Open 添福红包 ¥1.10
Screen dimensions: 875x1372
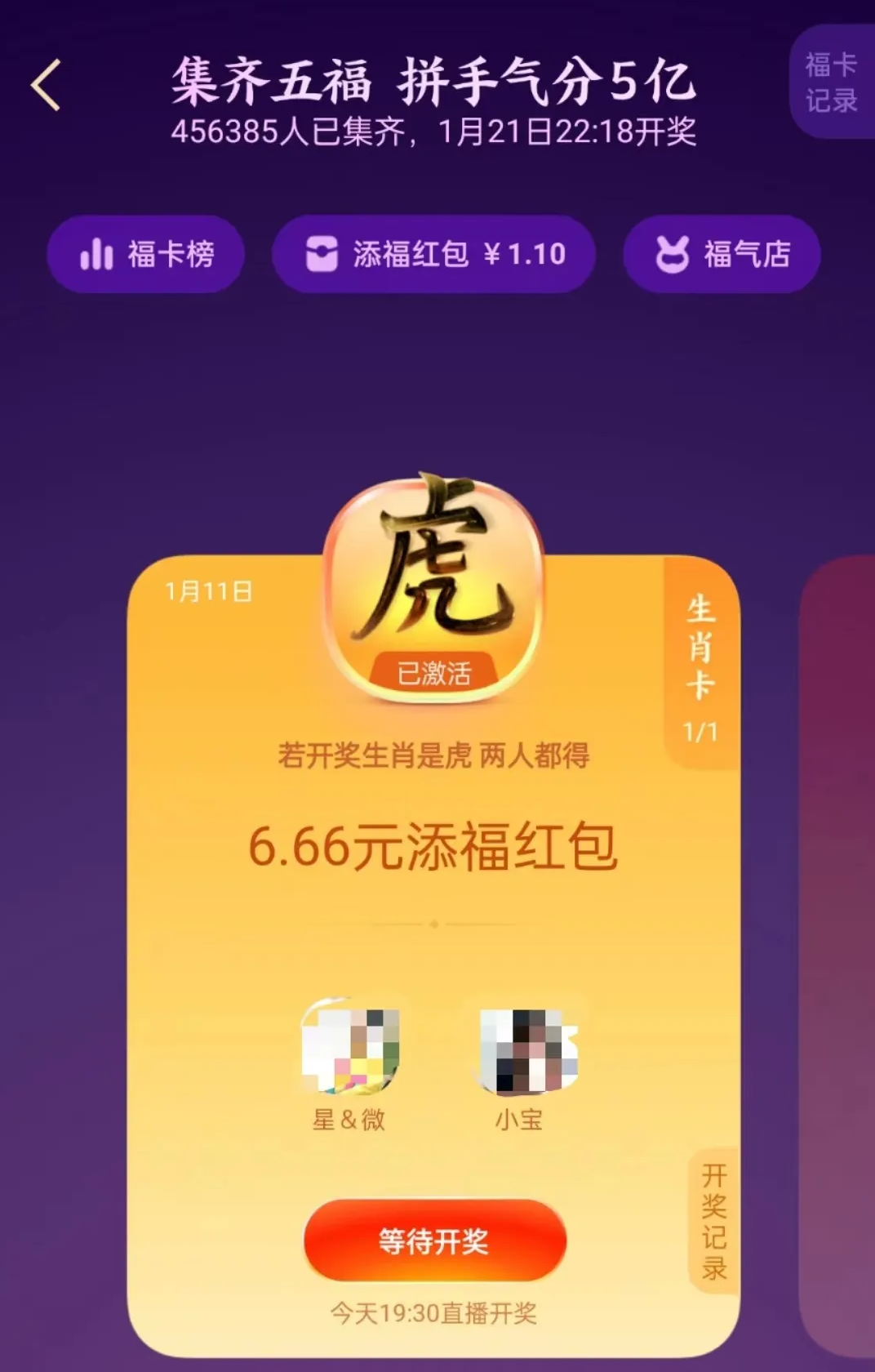[433, 254]
